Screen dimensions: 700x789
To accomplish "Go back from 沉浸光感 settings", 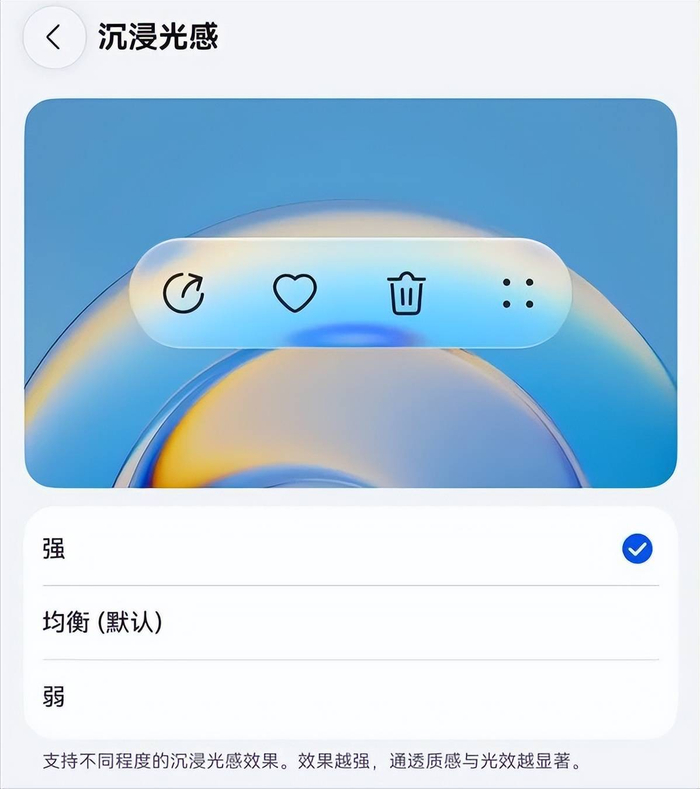I will [54, 38].
